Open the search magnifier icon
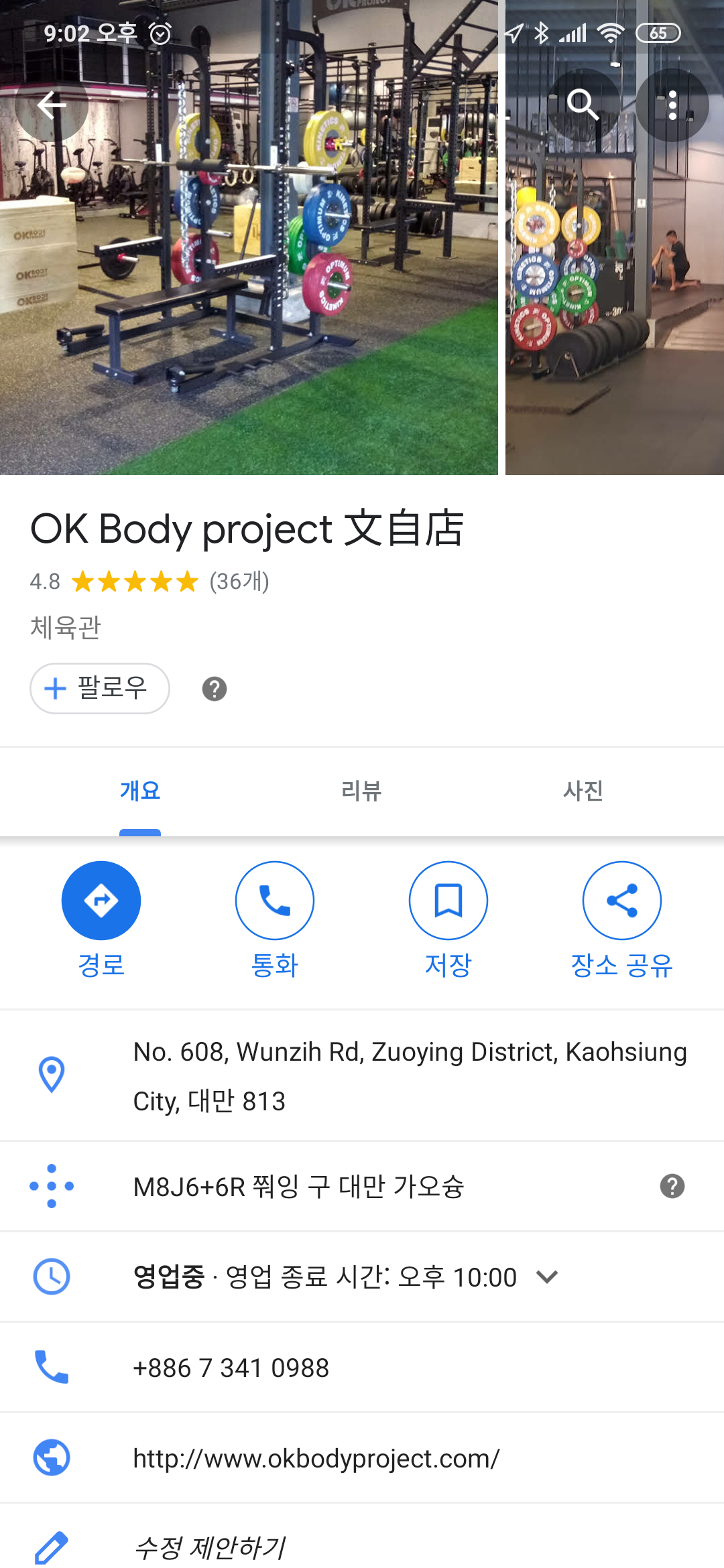 (x=583, y=105)
